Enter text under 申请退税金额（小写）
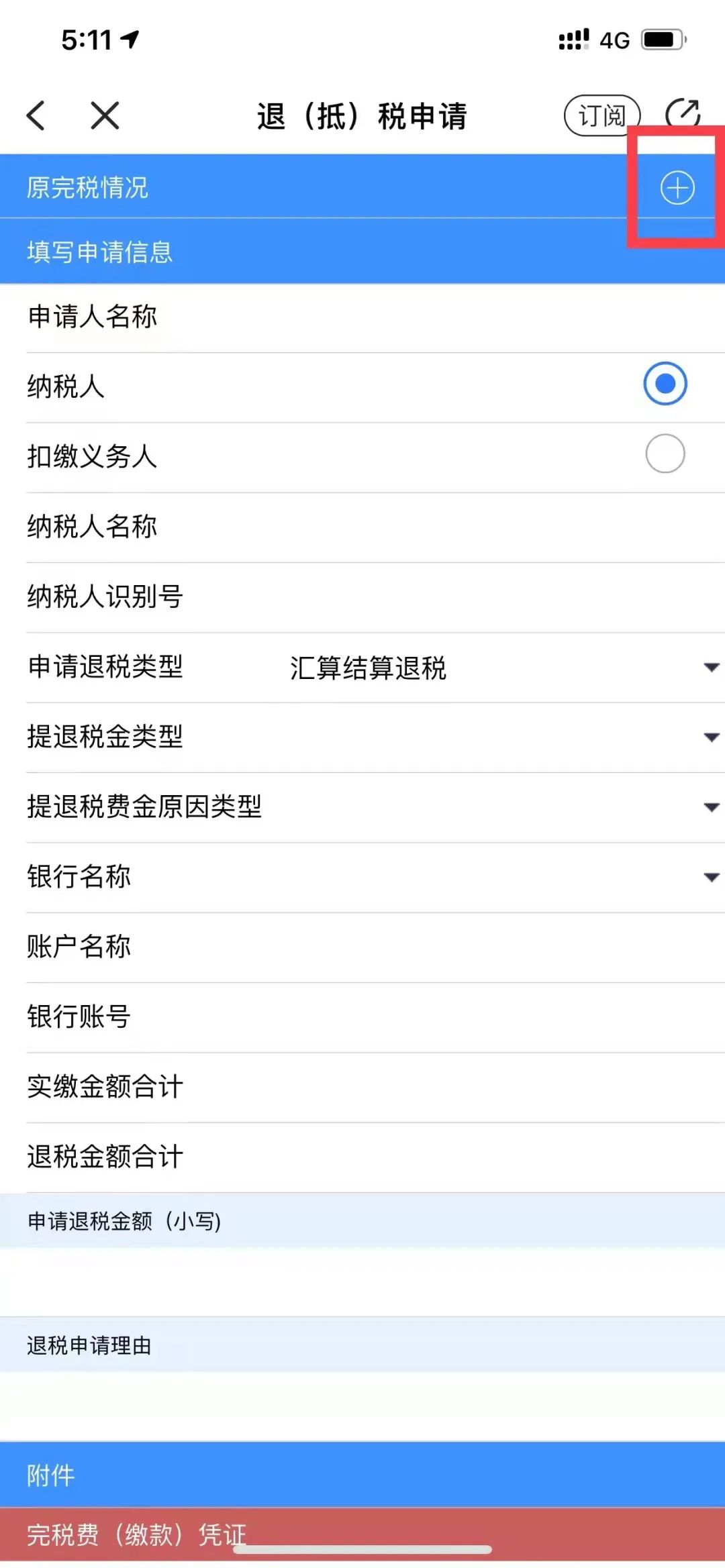This screenshot has width=725, height=1568. 362,1282
